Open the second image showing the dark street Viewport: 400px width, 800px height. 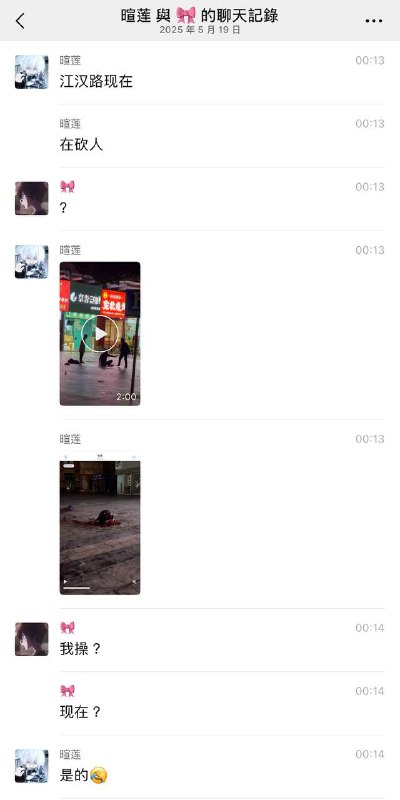click(x=100, y=523)
